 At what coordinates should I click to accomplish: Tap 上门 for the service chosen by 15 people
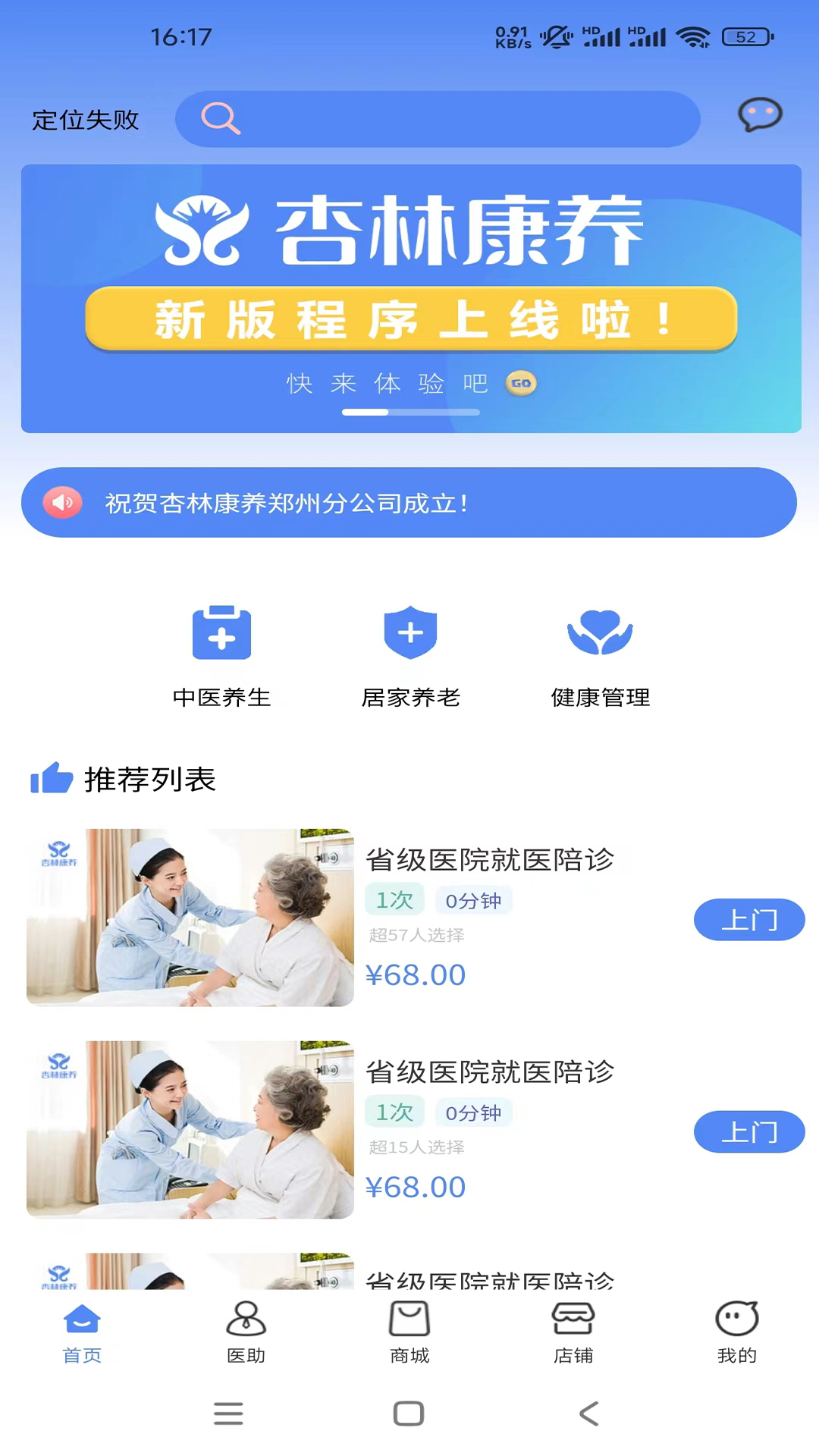[x=749, y=1132]
